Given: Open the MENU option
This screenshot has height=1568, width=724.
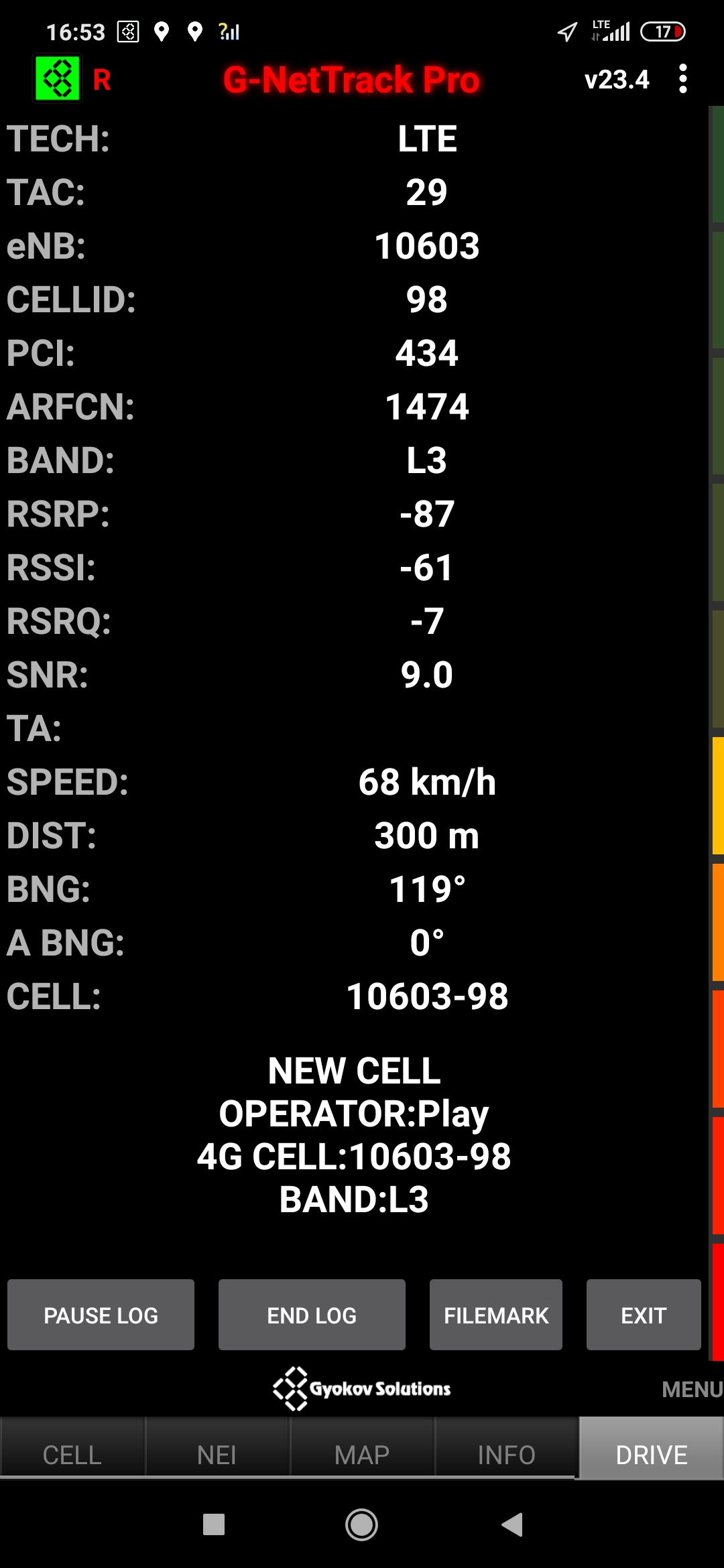Looking at the screenshot, I should (x=692, y=1389).
